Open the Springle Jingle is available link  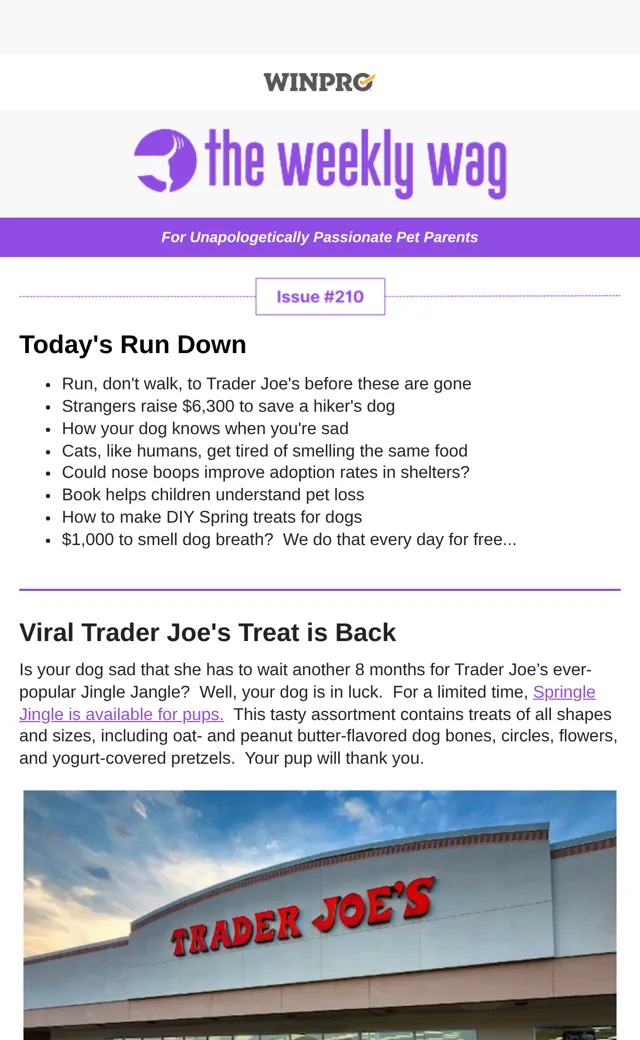point(121,714)
